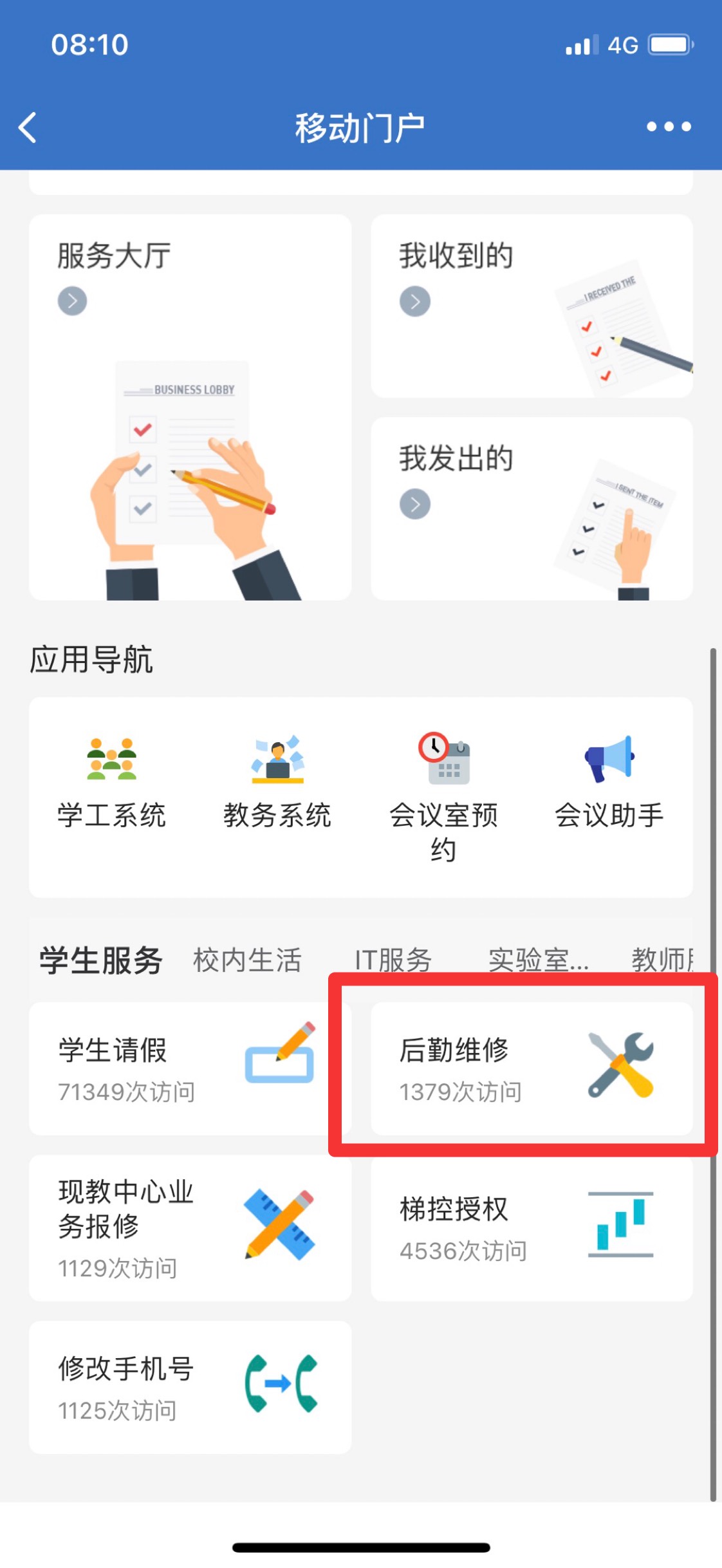Screen dimensions: 722x1568
Task: Open the 我收到的 card
Action: [532, 306]
